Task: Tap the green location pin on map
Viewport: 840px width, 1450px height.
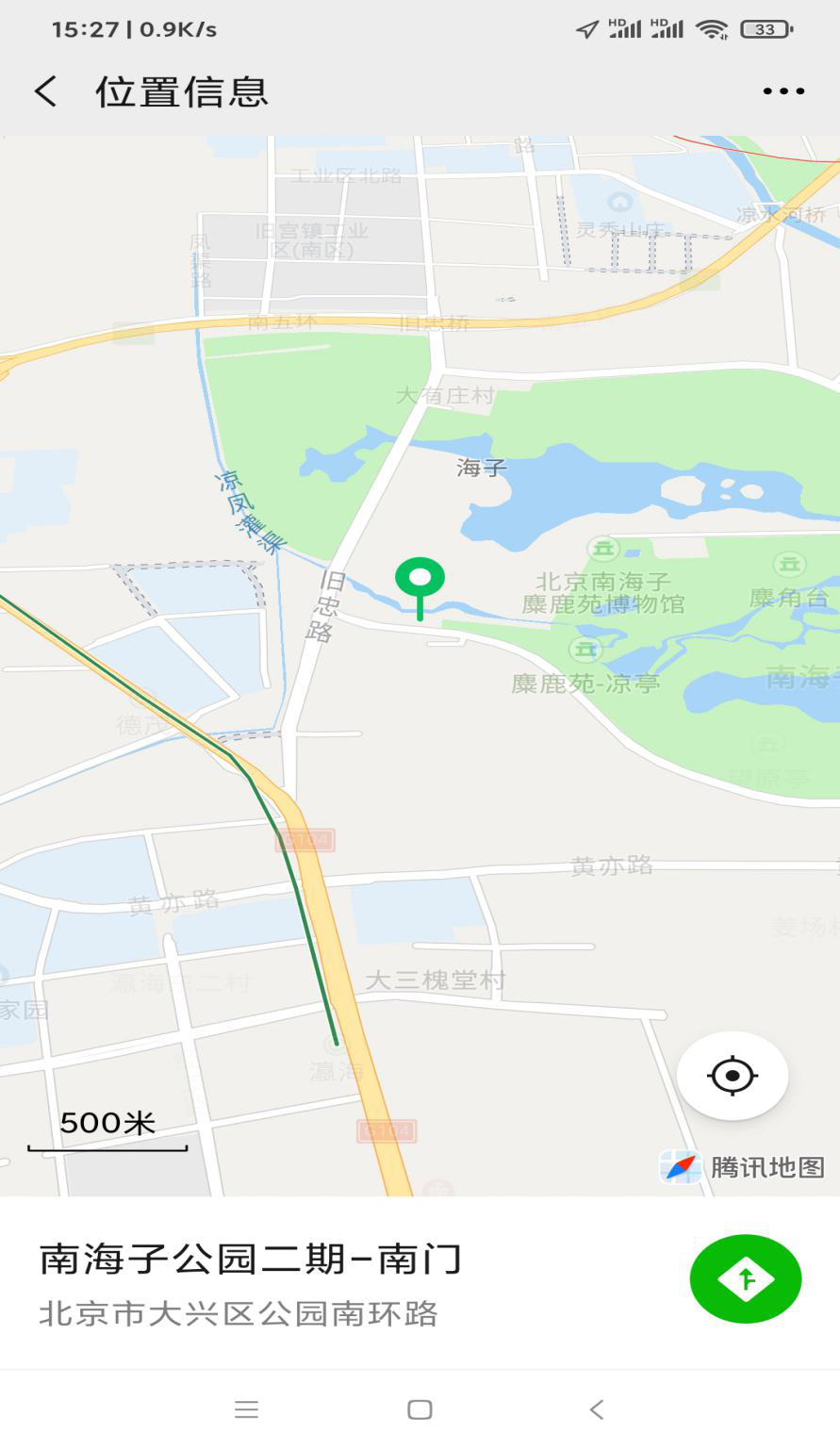Action: click(420, 579)
